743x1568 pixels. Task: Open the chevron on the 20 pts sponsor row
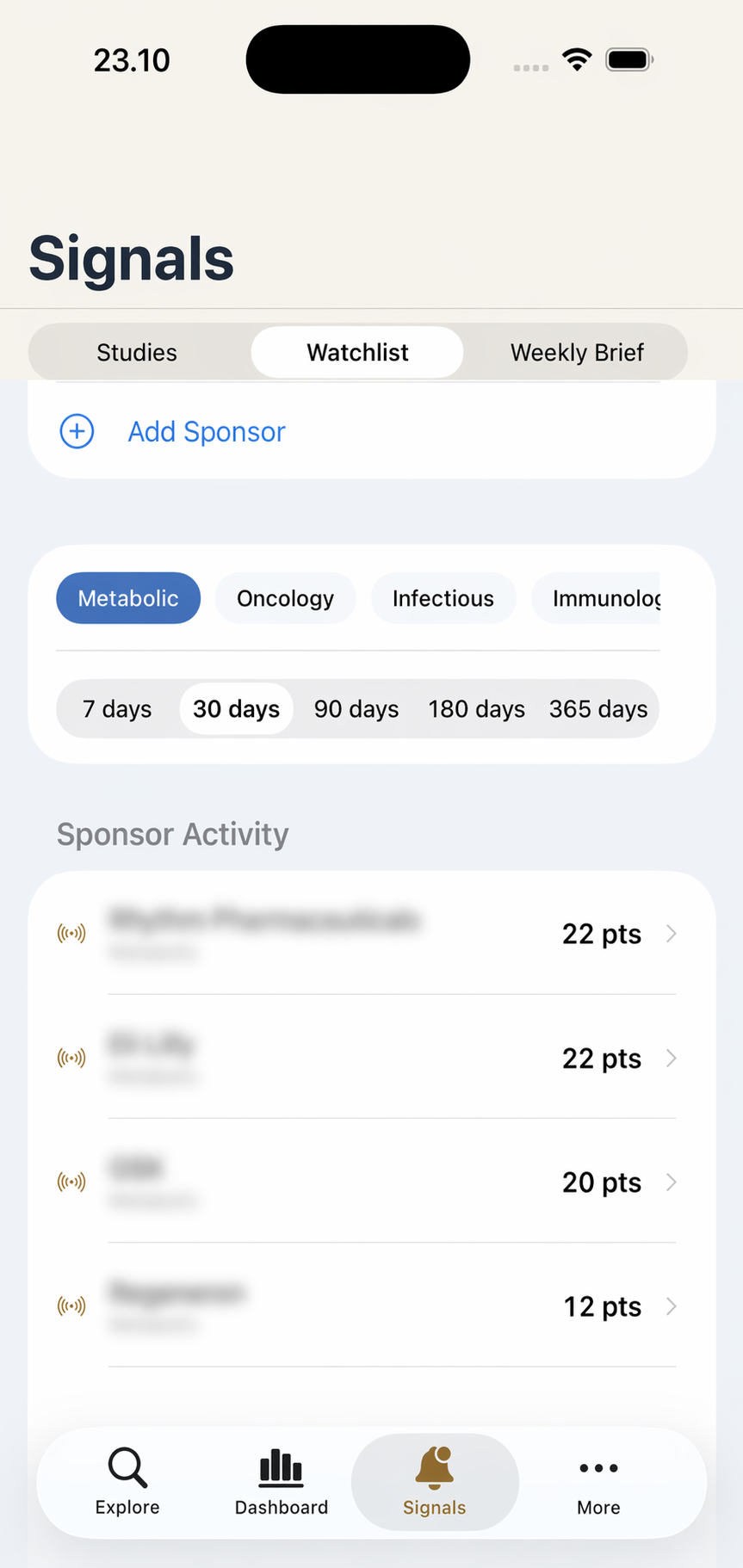coord(672,1182)
